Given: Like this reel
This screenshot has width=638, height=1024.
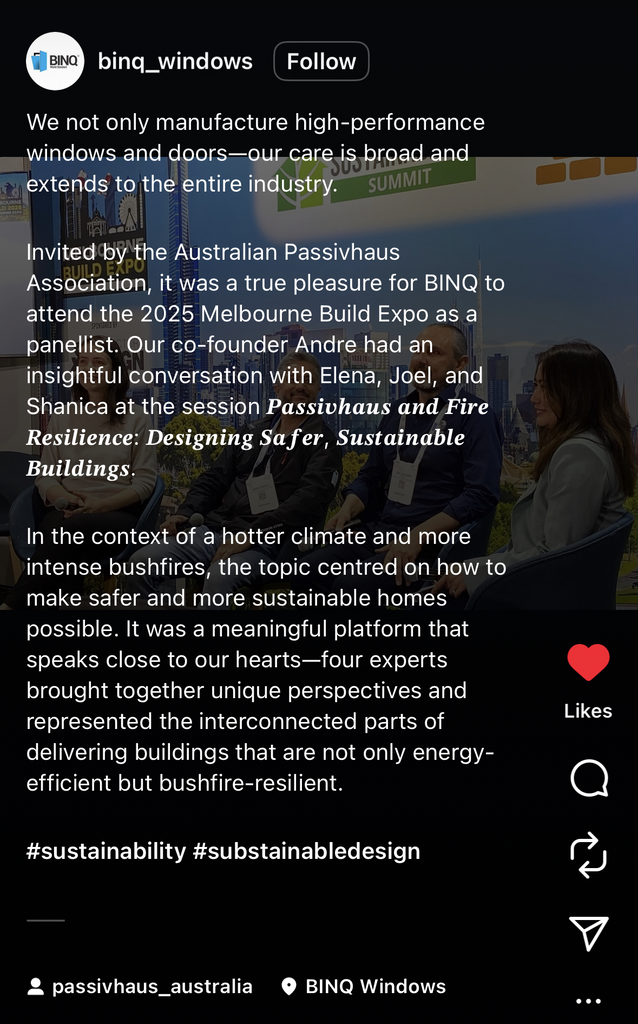Looking at the screenshot, I should 588,662.
